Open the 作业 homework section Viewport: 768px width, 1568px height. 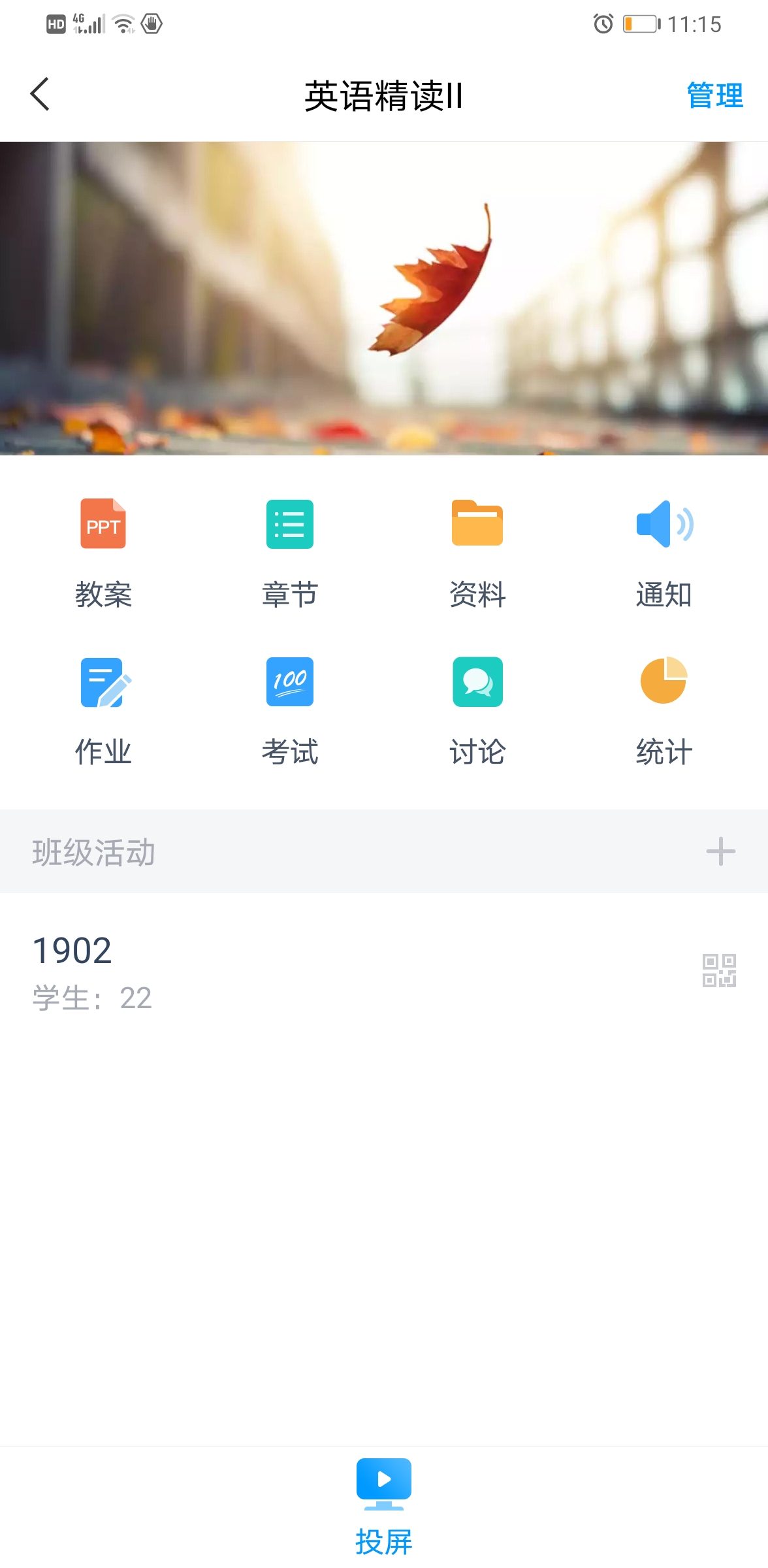tap(103, 710)
